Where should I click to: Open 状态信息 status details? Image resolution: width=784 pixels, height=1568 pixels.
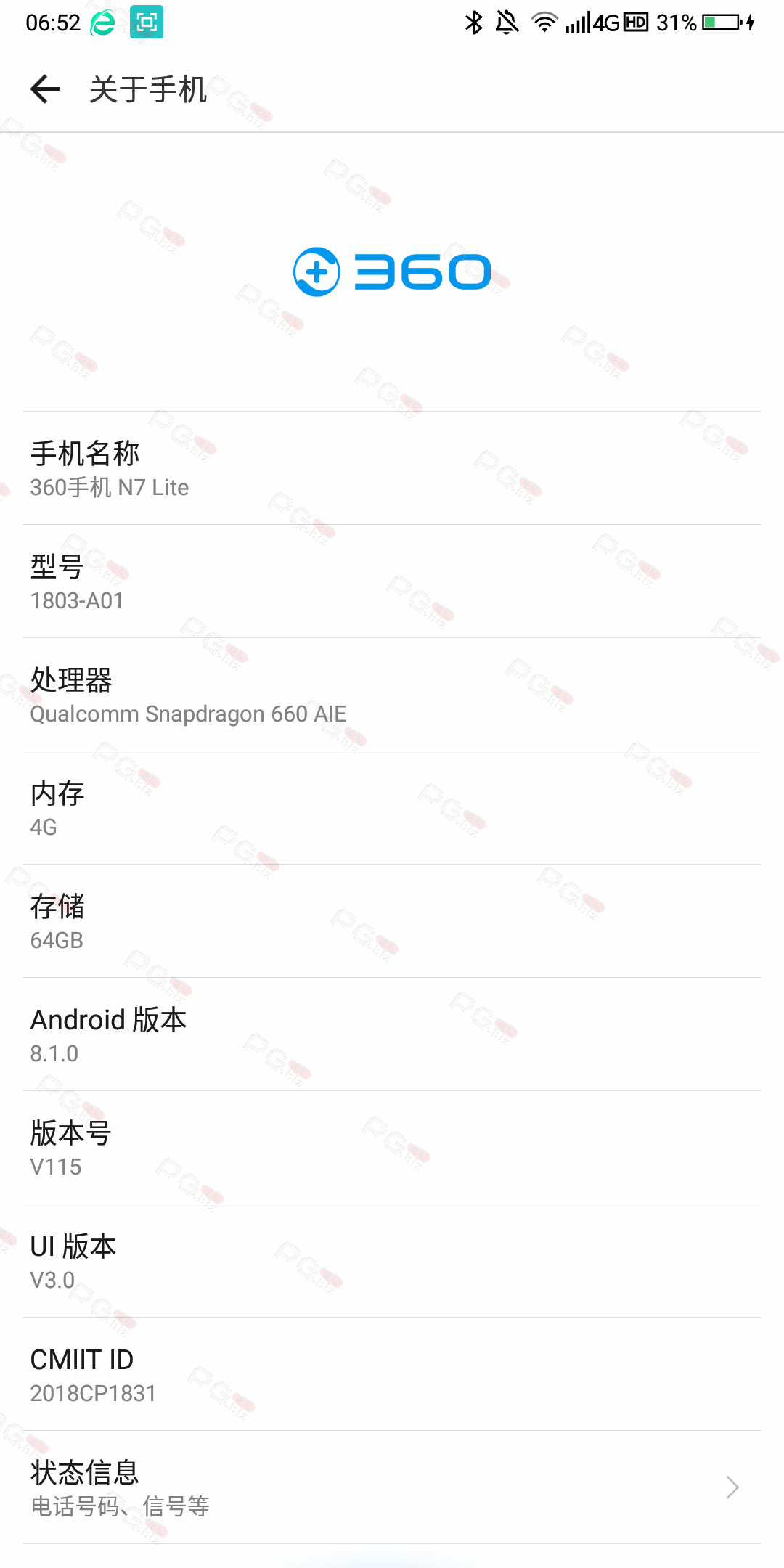coord(392,1487)
